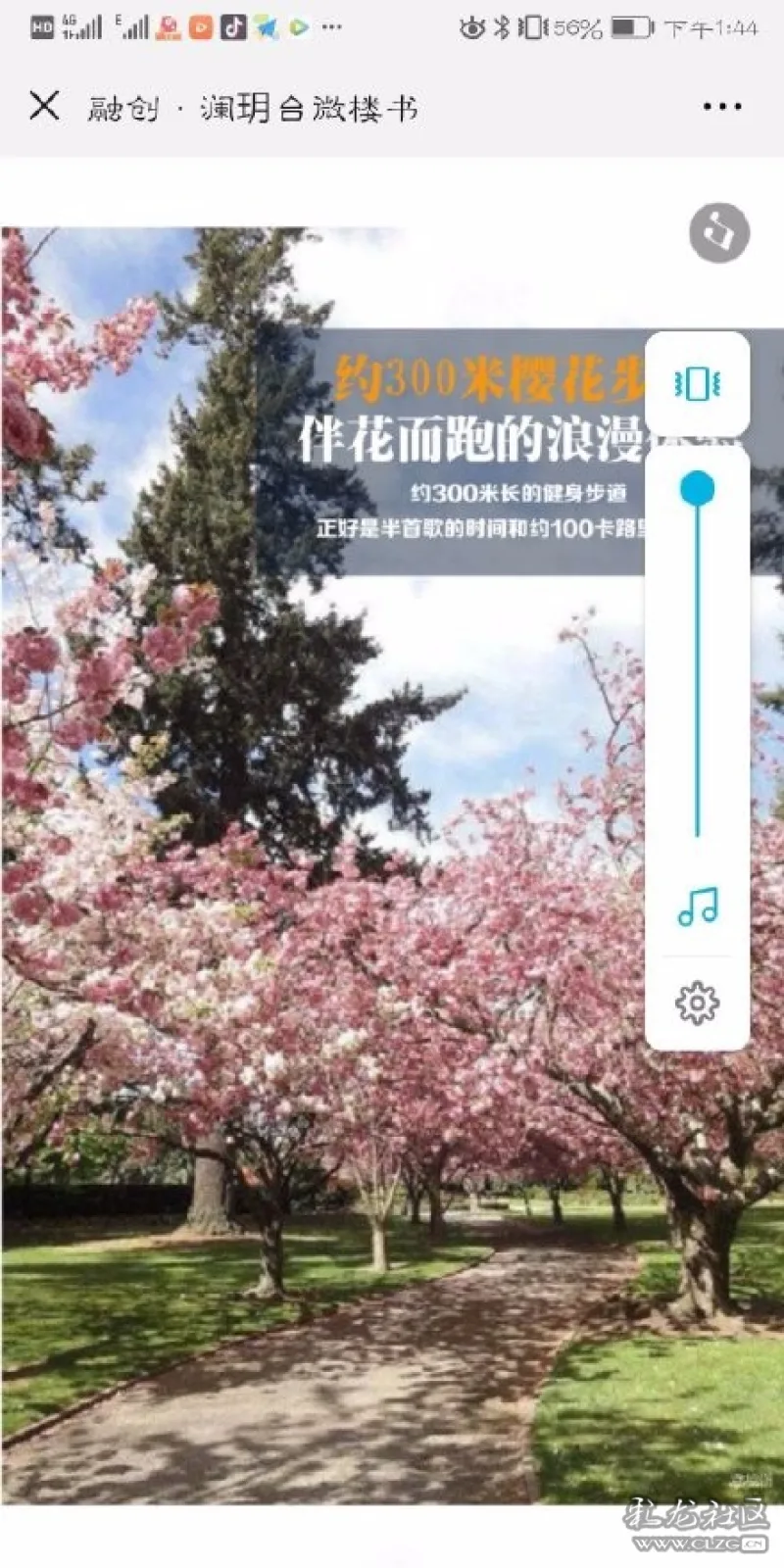This screenshot has width=784, height=1568.
Task: Close the 融创·澜玥台微楼书 page
Action: 44,106
